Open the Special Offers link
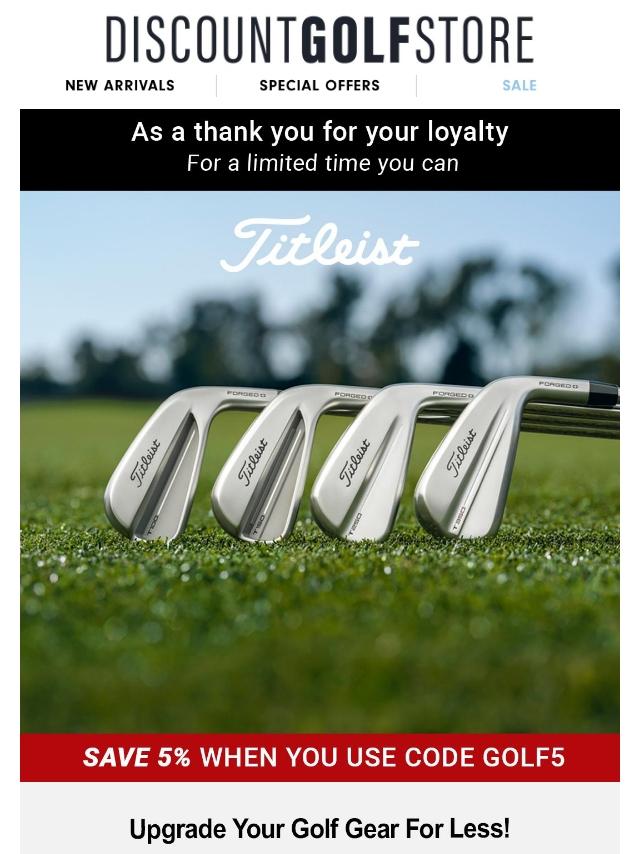Viewport: 640px width, 854px height. (x=319, y=86)
